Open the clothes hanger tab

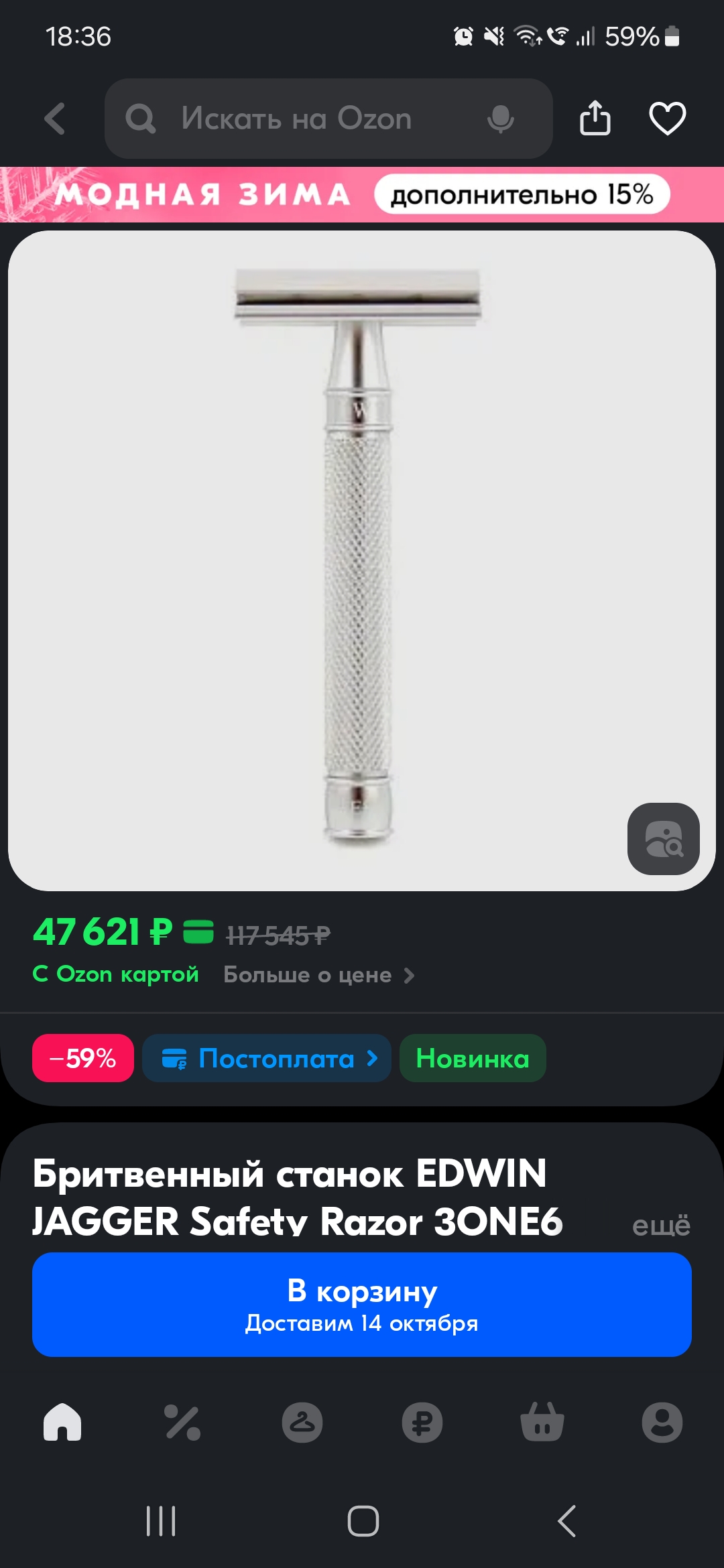point(302,1422)
